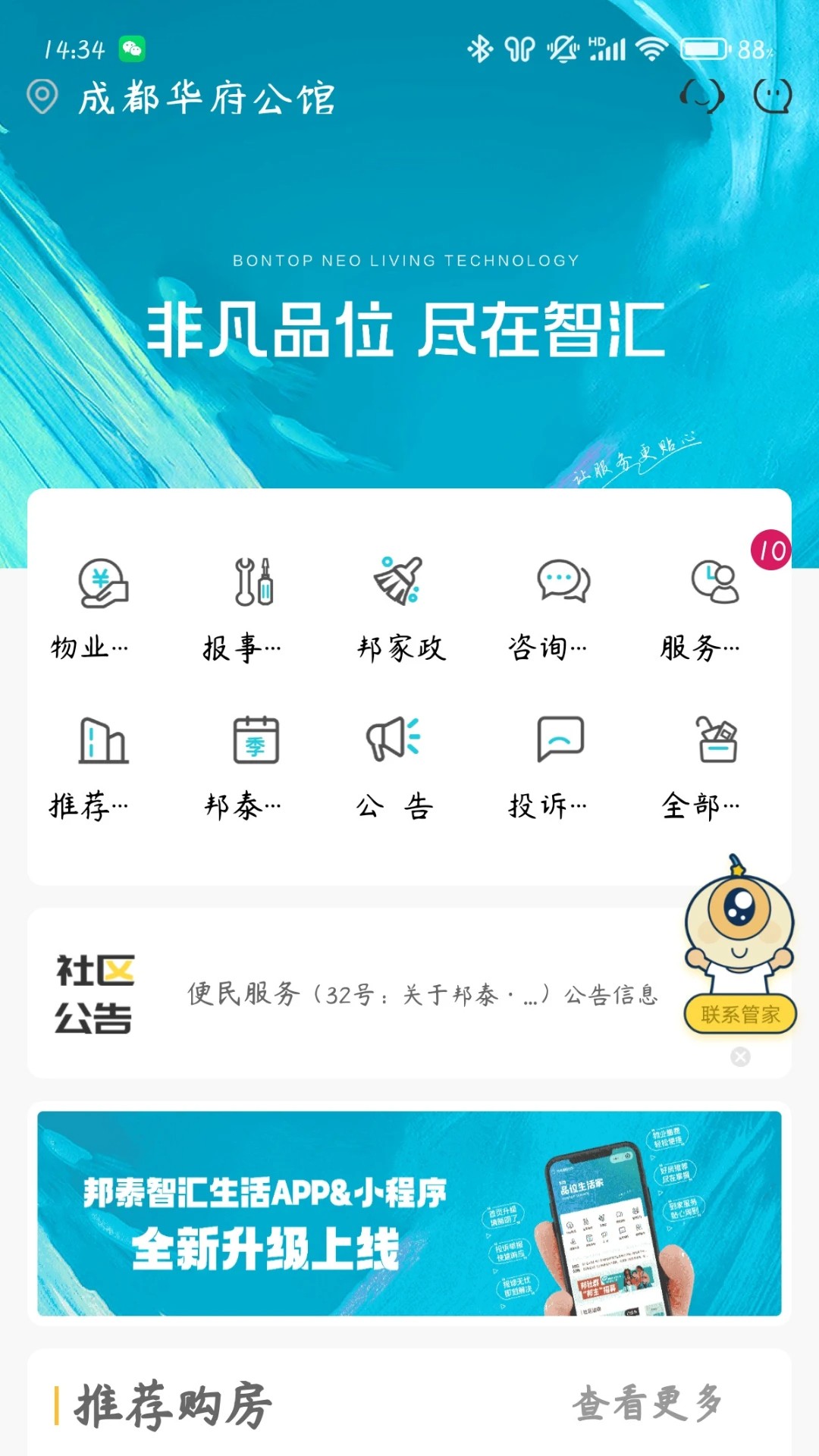Open the 便民服务 32号 community notice
Viewport: 819px width, 1456px height.
point(422,994)
